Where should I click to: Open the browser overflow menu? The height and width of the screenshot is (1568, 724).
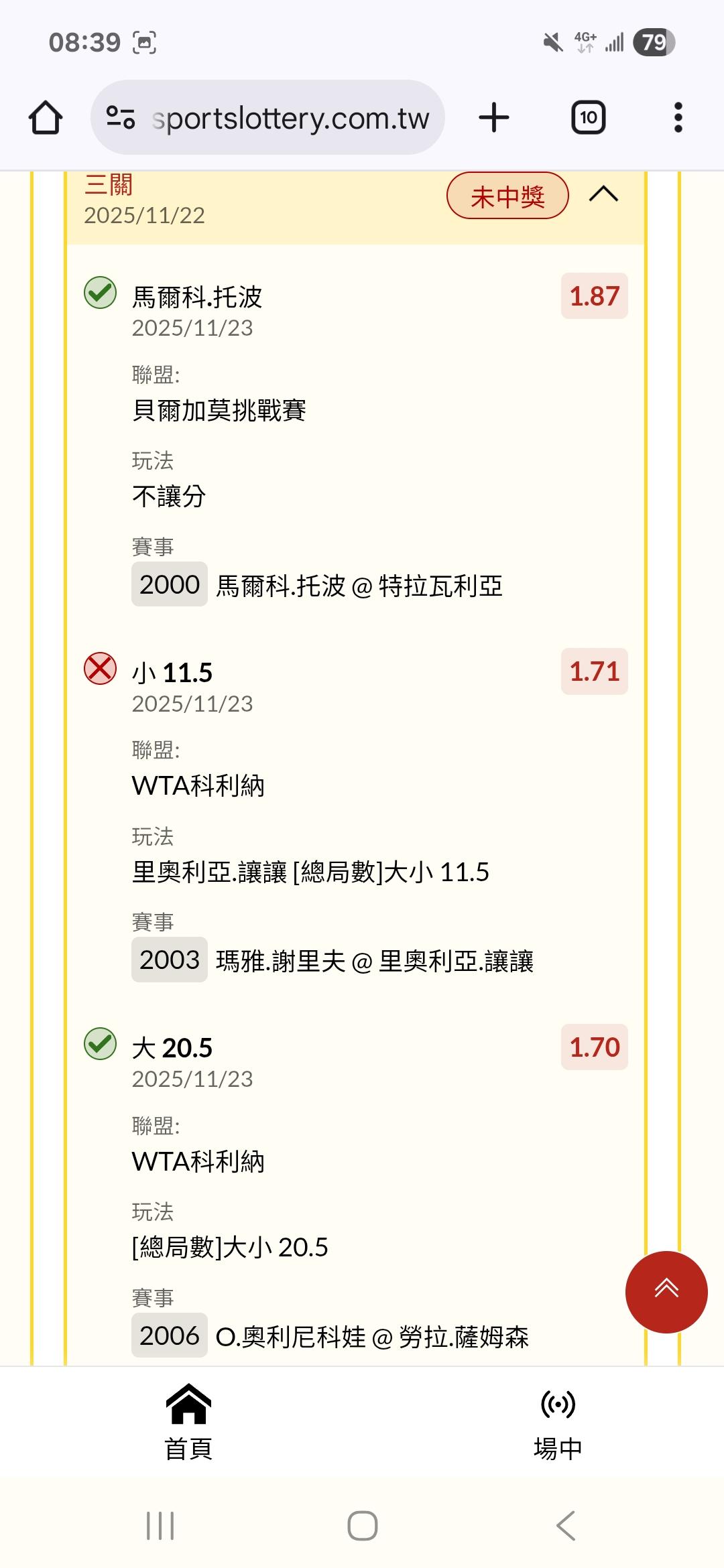click(x=678, y=118)
